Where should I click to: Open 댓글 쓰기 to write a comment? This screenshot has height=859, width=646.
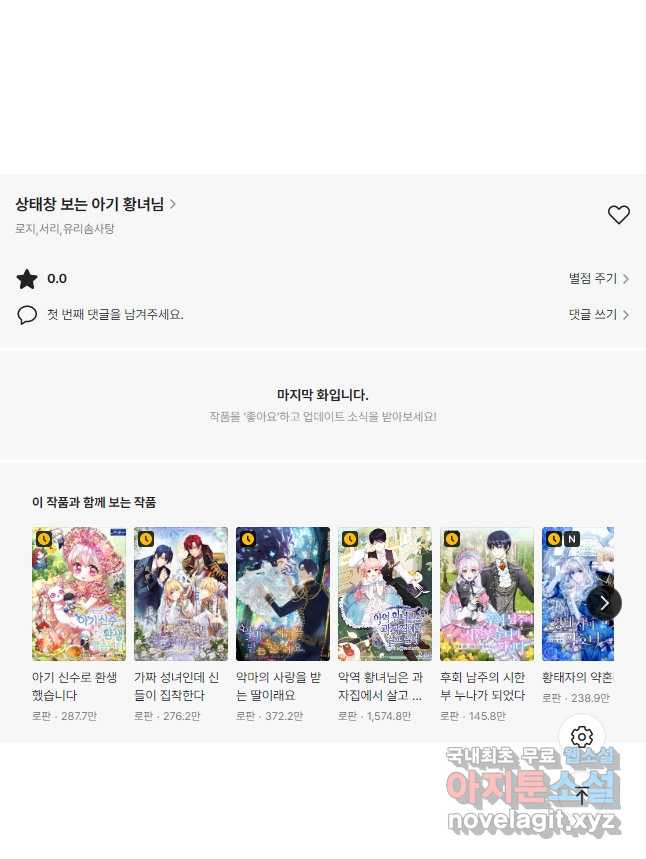(x=598, y=315)
